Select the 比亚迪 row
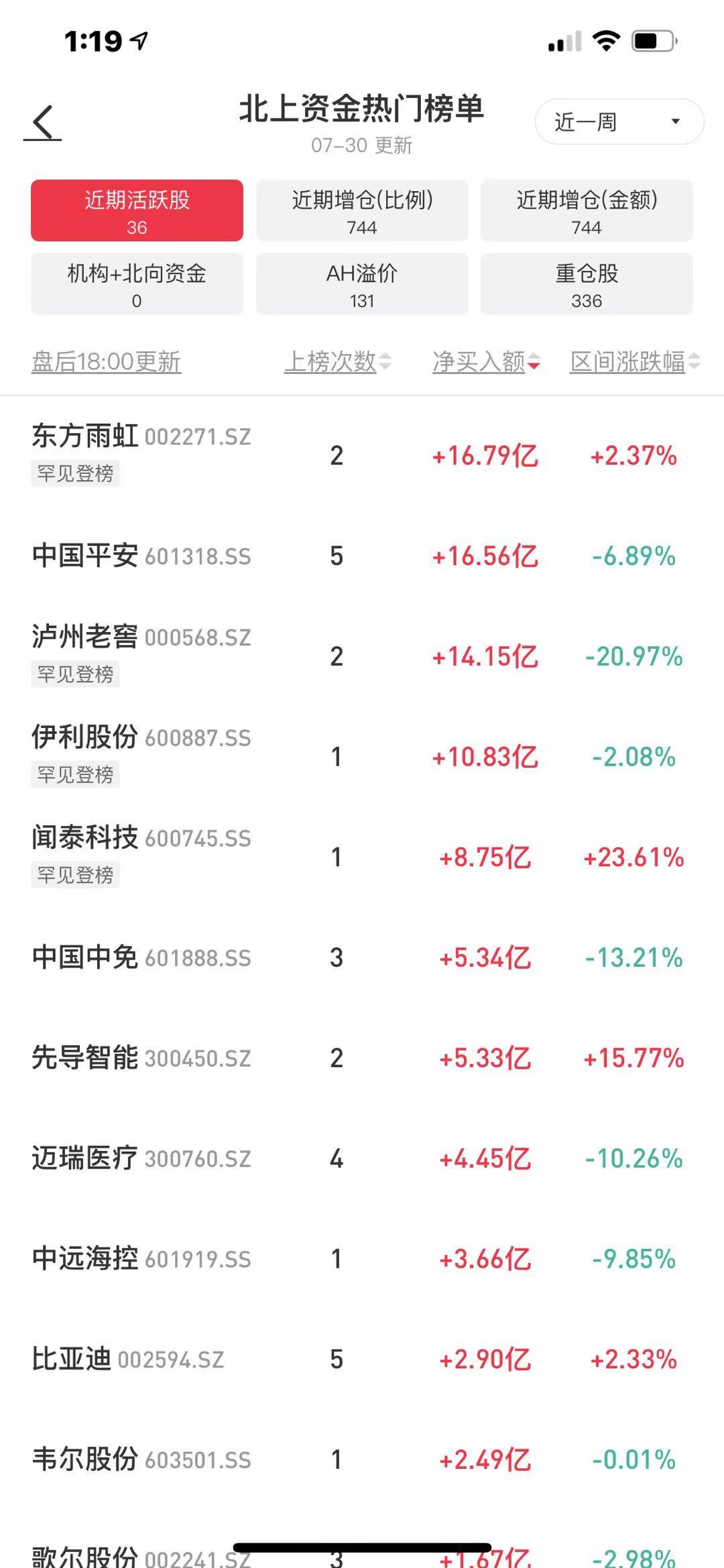The image size is (724, 1568). click(362, 1360)
